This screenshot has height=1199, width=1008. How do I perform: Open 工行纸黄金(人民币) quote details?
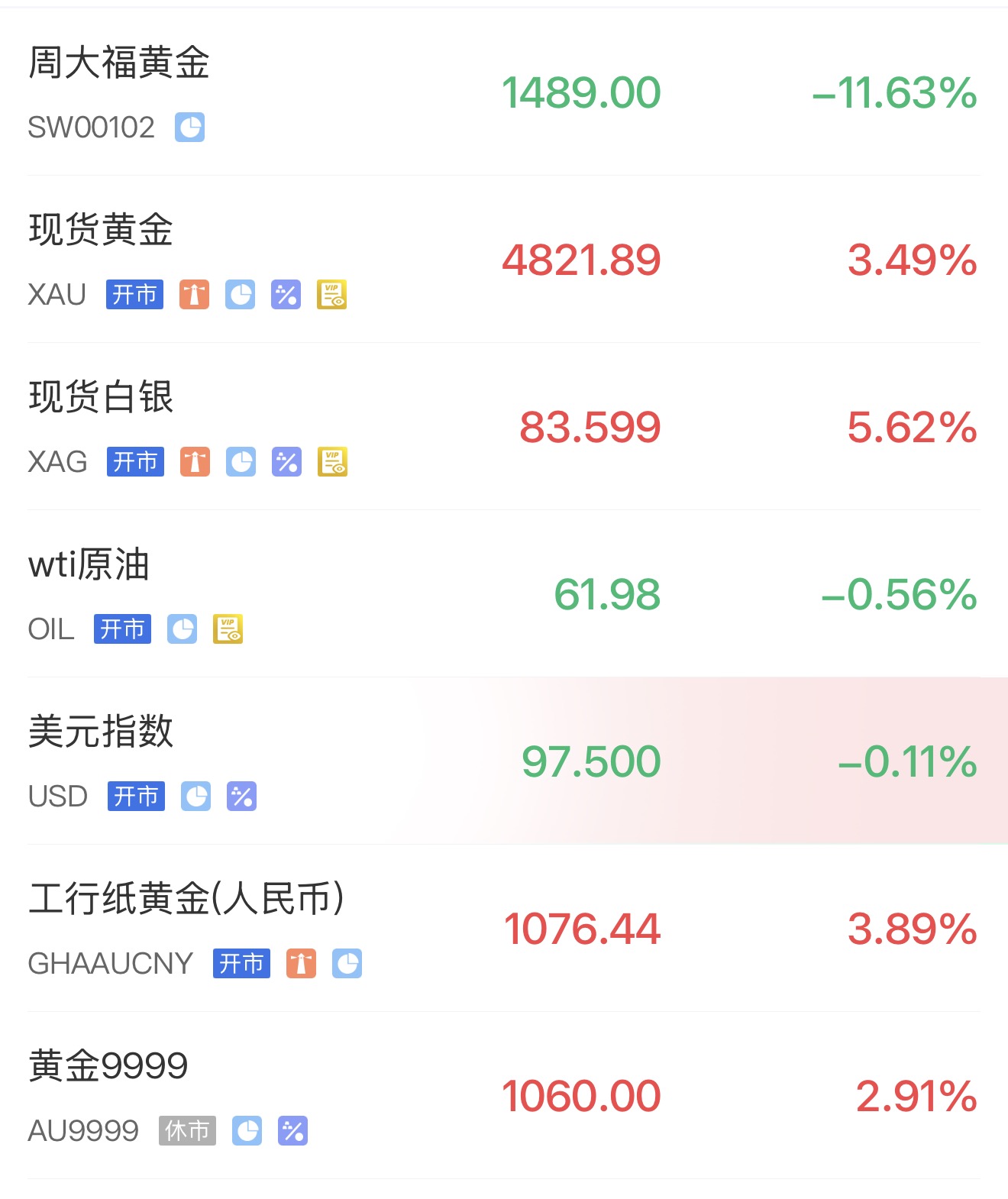point(186,899)
